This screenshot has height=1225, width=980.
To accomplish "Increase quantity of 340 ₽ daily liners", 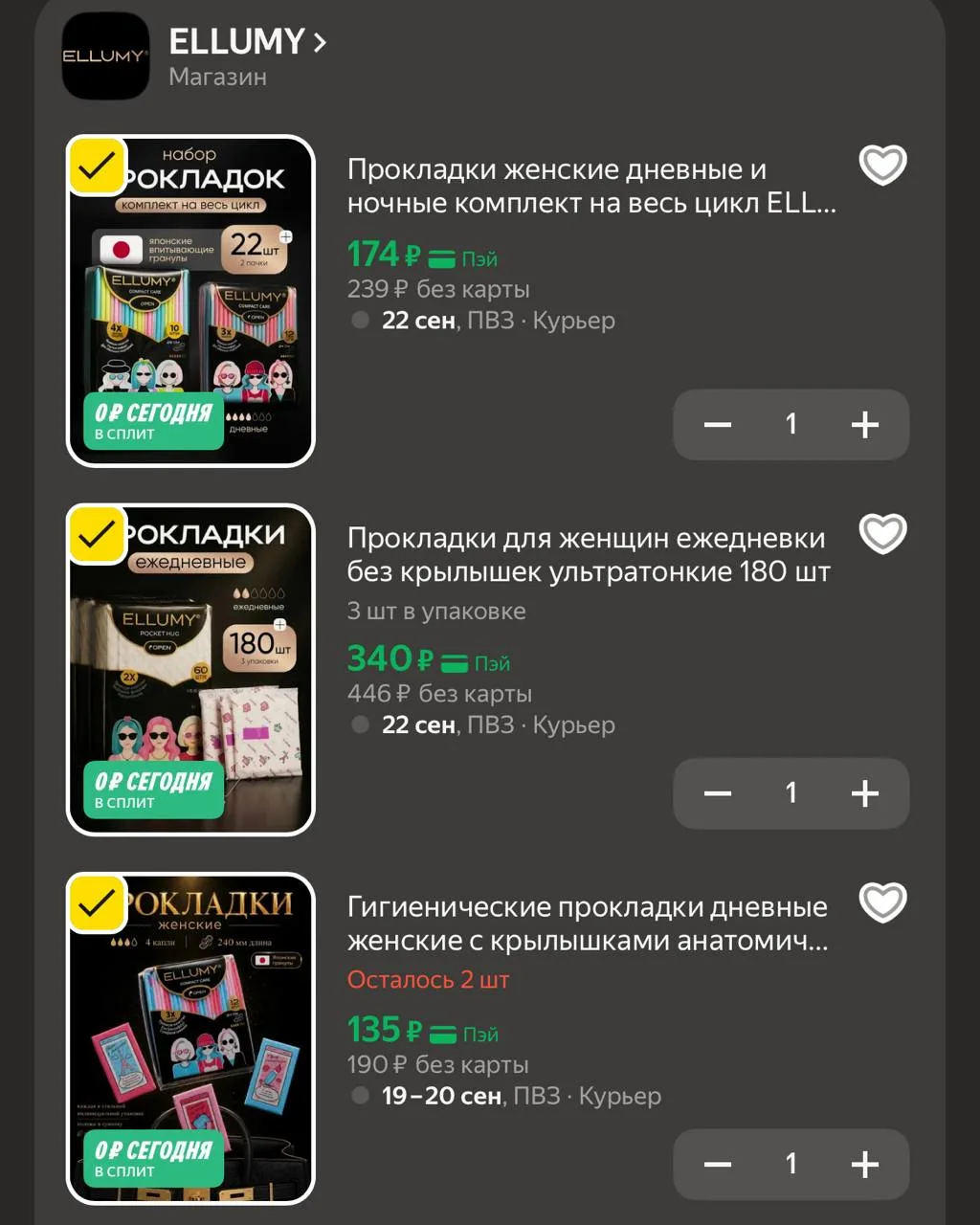I will [865, 792].
